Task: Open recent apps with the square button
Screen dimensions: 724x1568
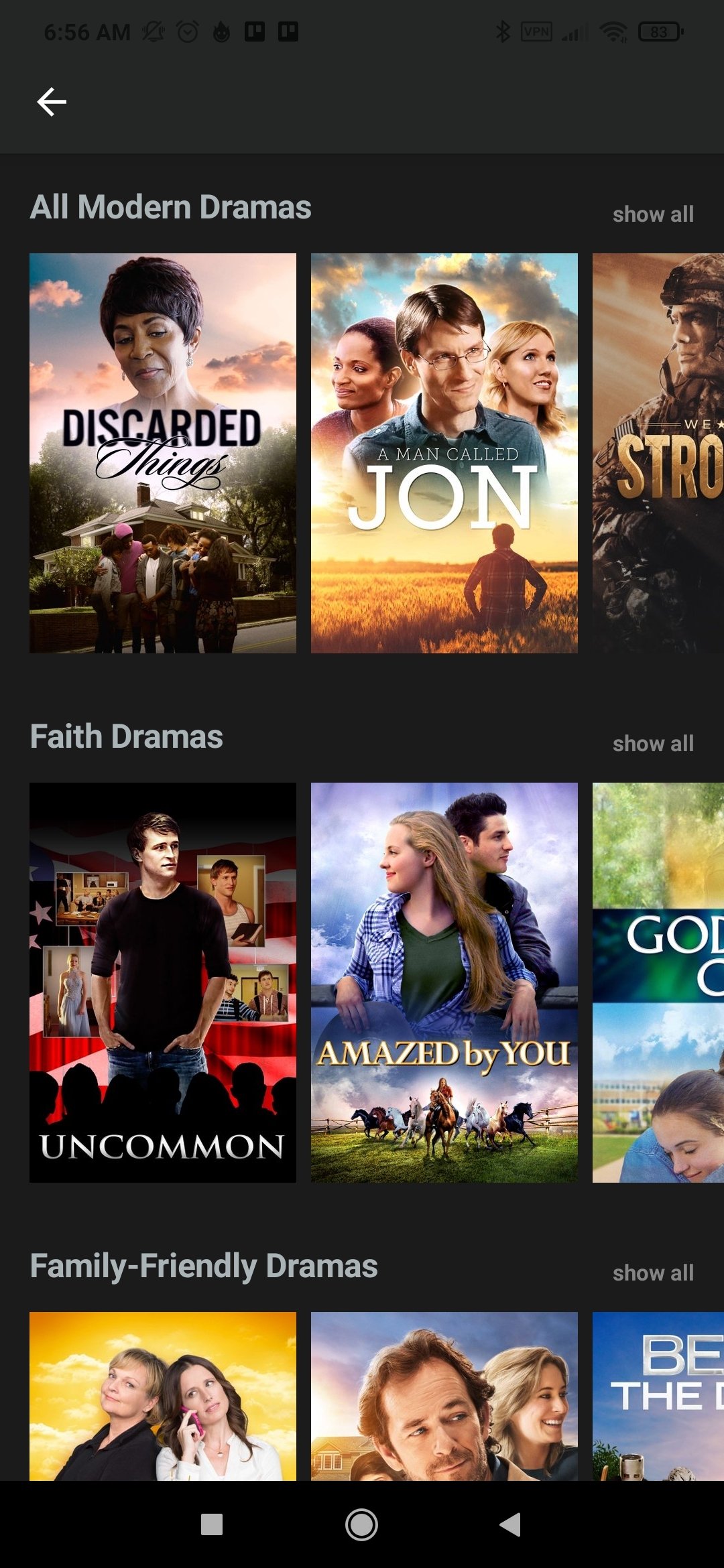Action: (x=212, y=1524)
